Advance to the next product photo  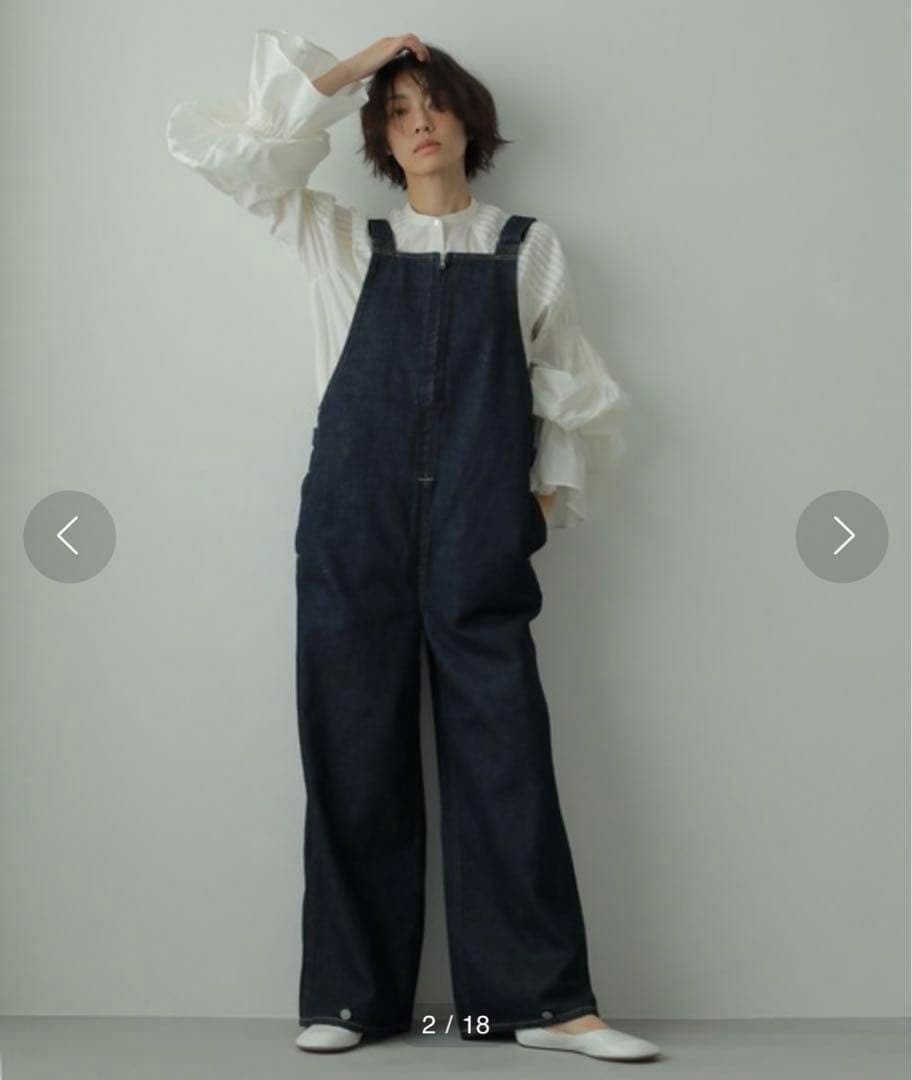point(842,536)
